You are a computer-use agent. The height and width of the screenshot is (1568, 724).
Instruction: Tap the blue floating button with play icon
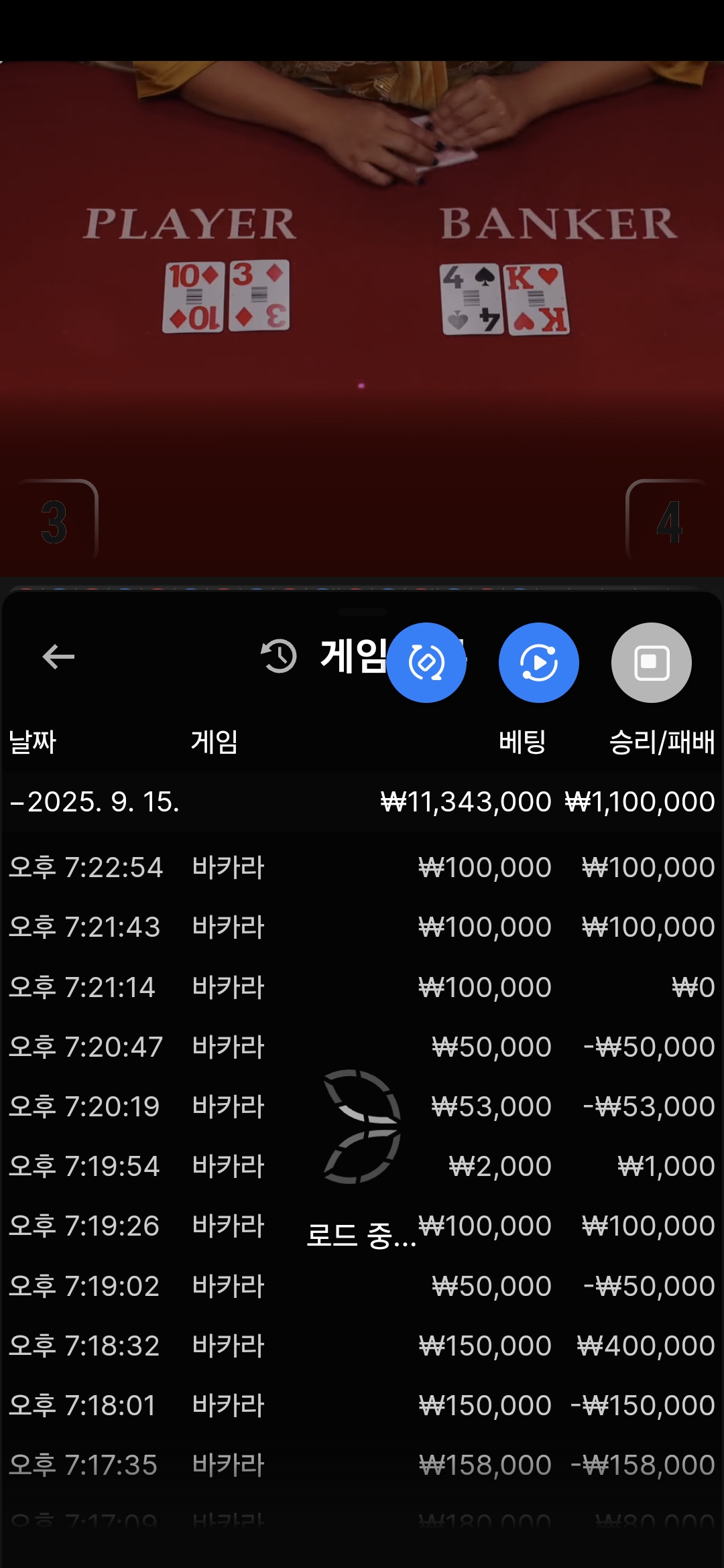coord(538,663)
